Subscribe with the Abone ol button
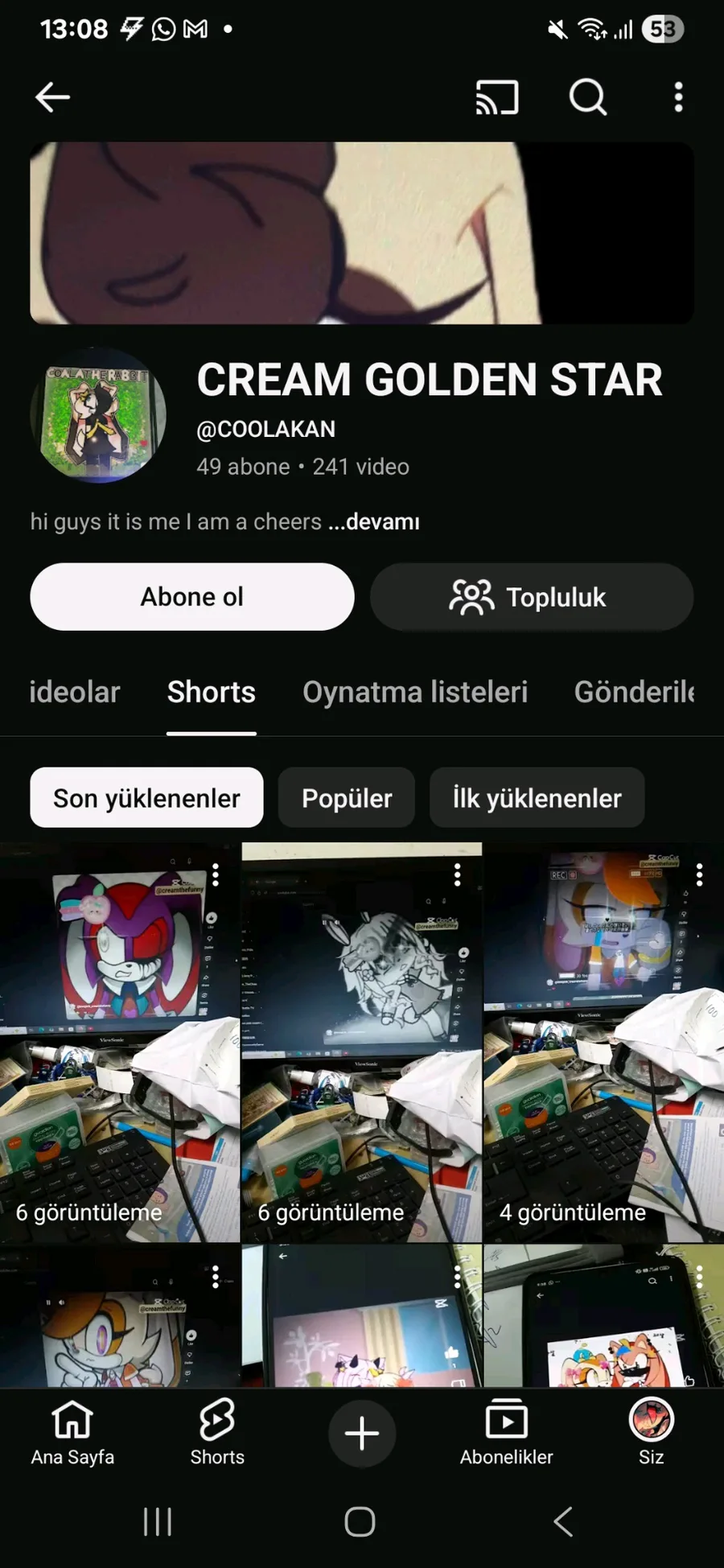This screenshot has width=724, height=1568. (192, 597)
